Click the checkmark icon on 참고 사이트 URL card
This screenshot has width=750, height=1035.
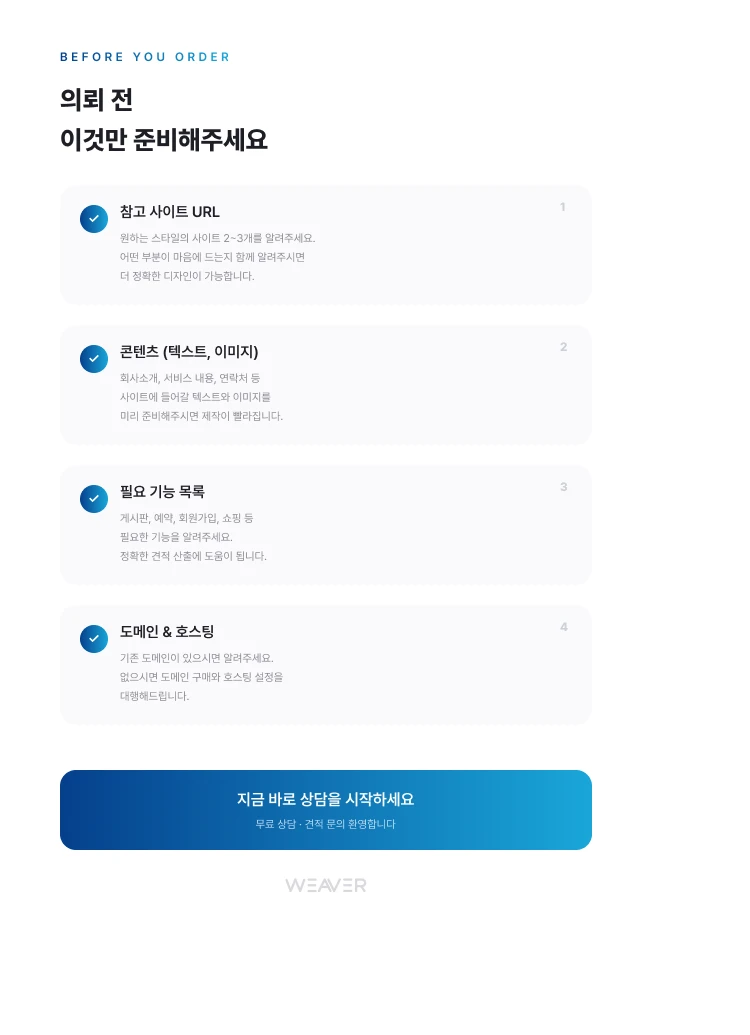(94, 219)
